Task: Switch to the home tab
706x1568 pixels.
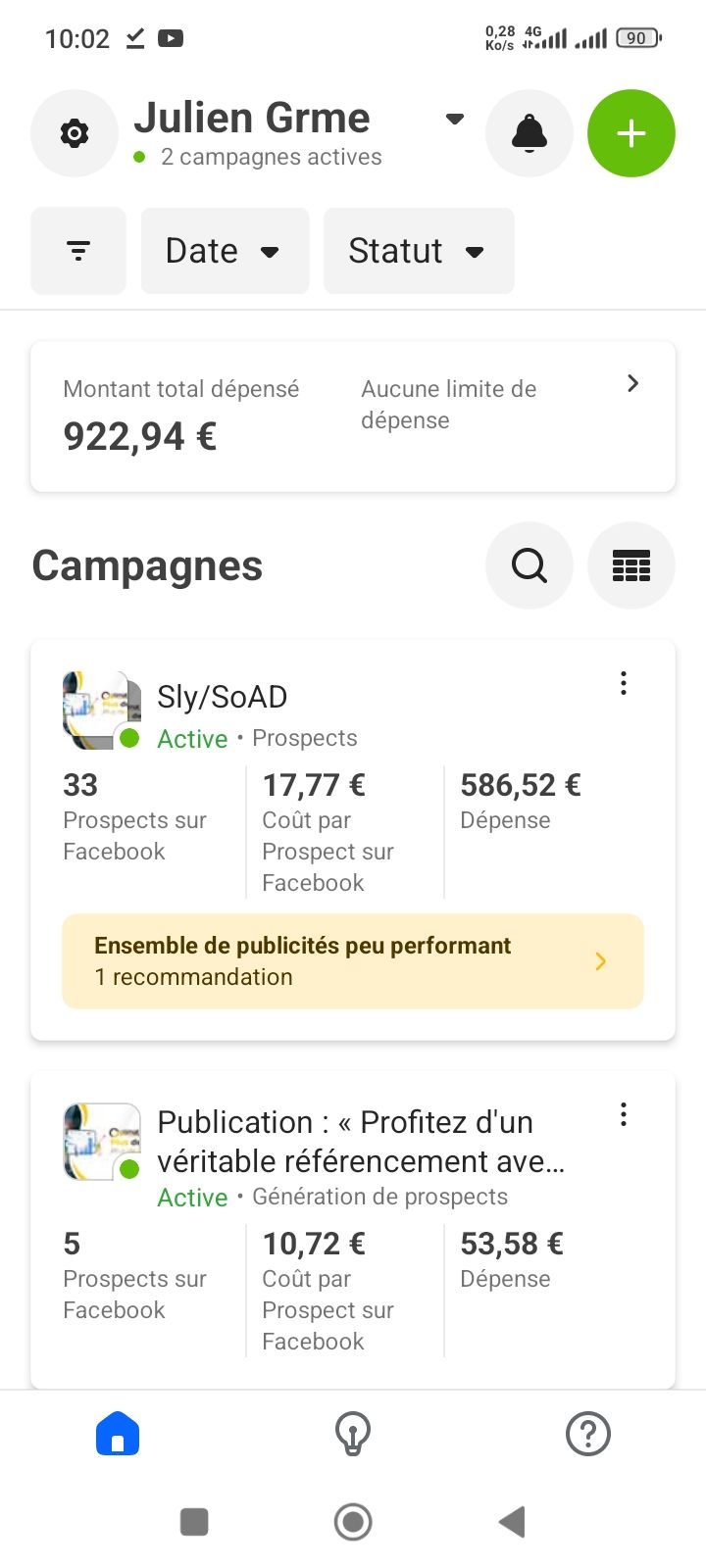Action: coord(118,1434)
